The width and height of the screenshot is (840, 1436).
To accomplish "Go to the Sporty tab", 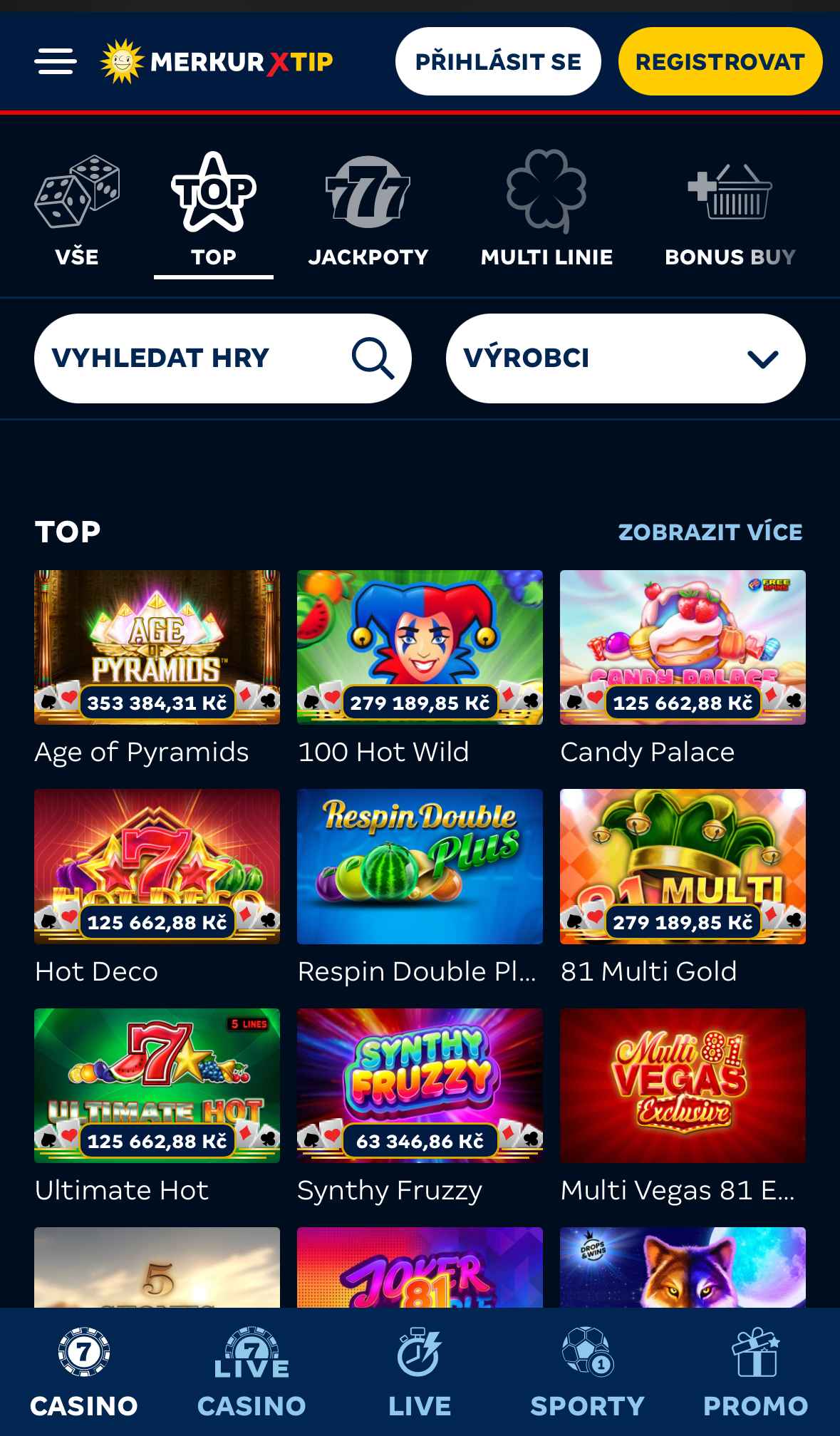I will click(x=587, y=1373).
